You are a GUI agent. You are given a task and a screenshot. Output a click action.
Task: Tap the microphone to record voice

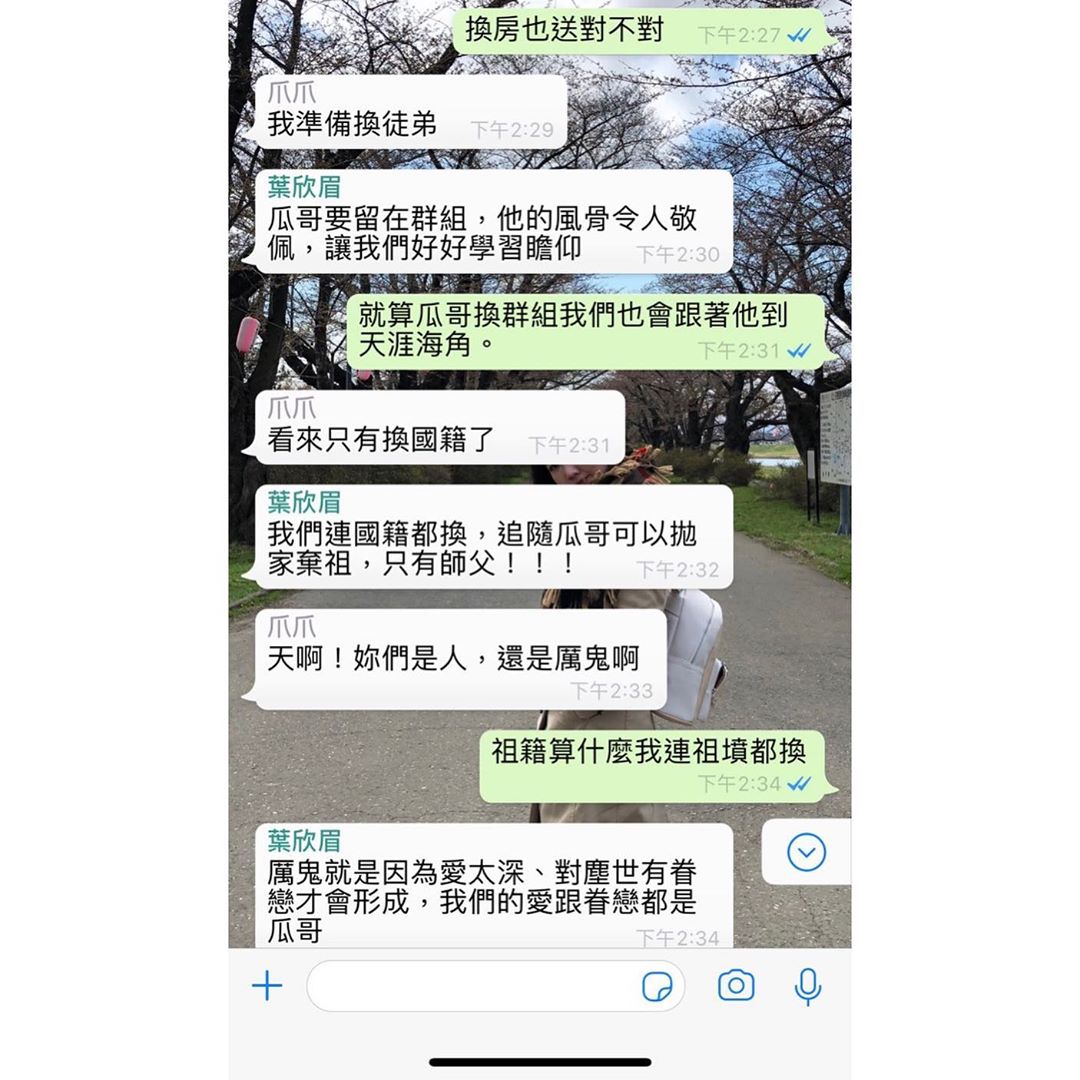(x=807, y=987)
